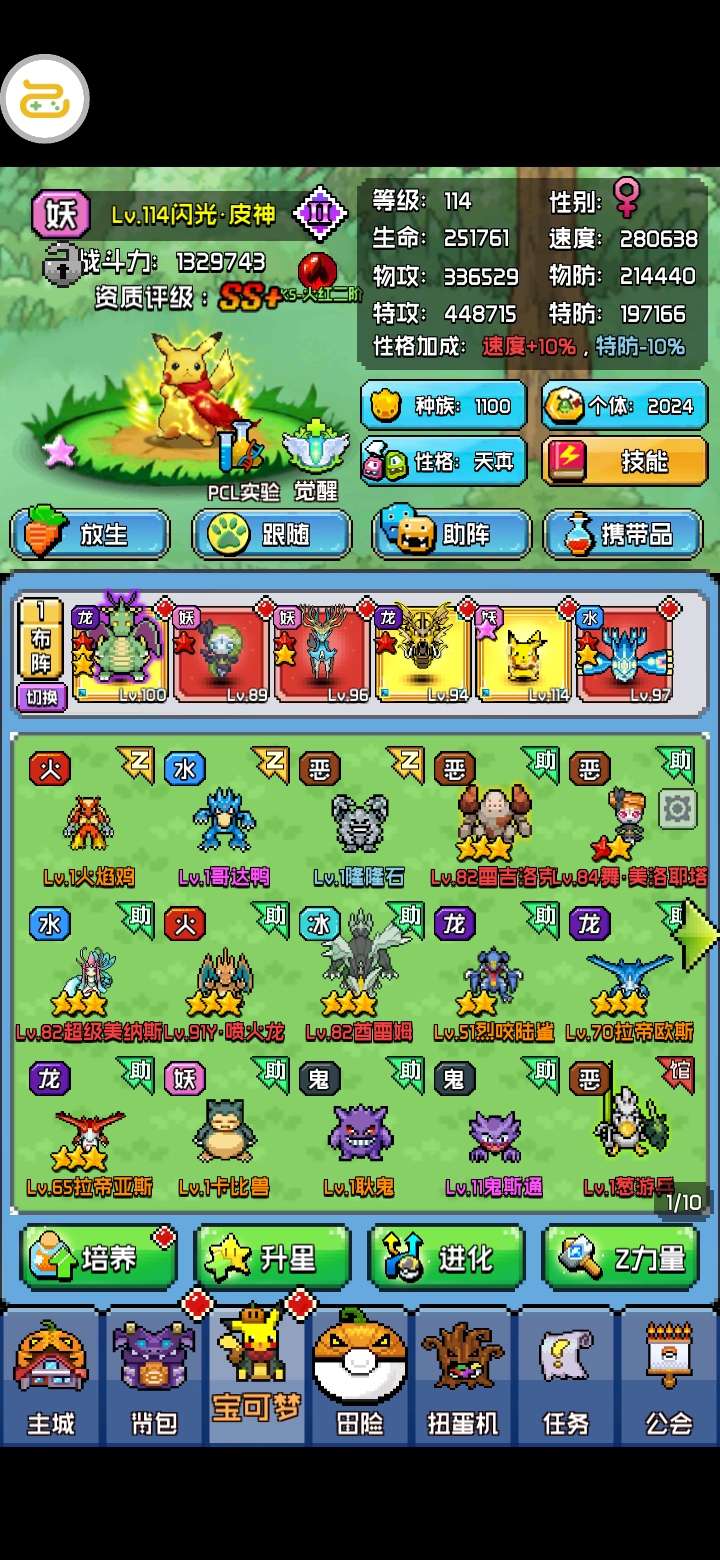
Task: Open the 携带品 held items button
Action: [623, 534]
